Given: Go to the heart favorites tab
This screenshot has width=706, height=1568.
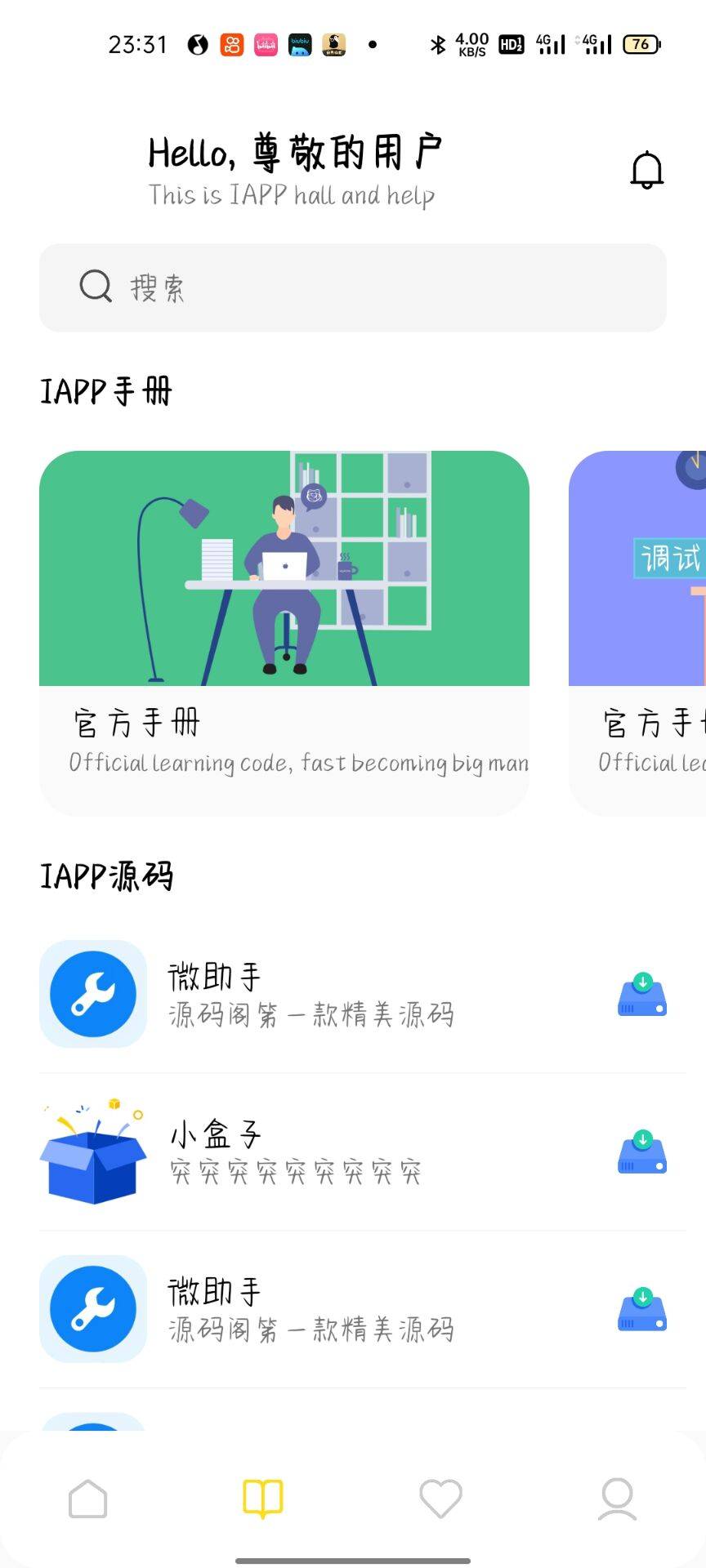Looking at the screenshot, I should click(440, 1499).
